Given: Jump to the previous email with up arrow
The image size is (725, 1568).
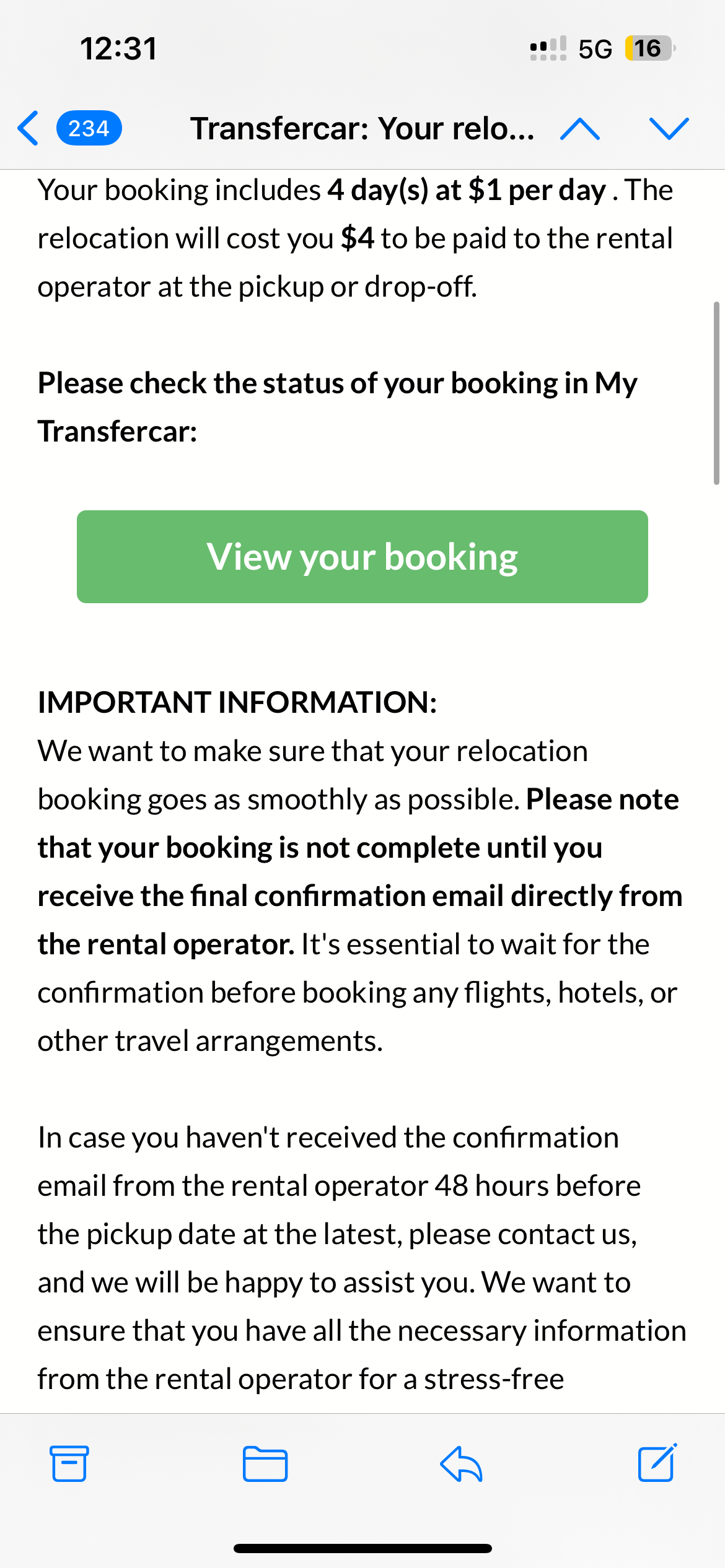Looking at the screenshot, I should (579, 129).
